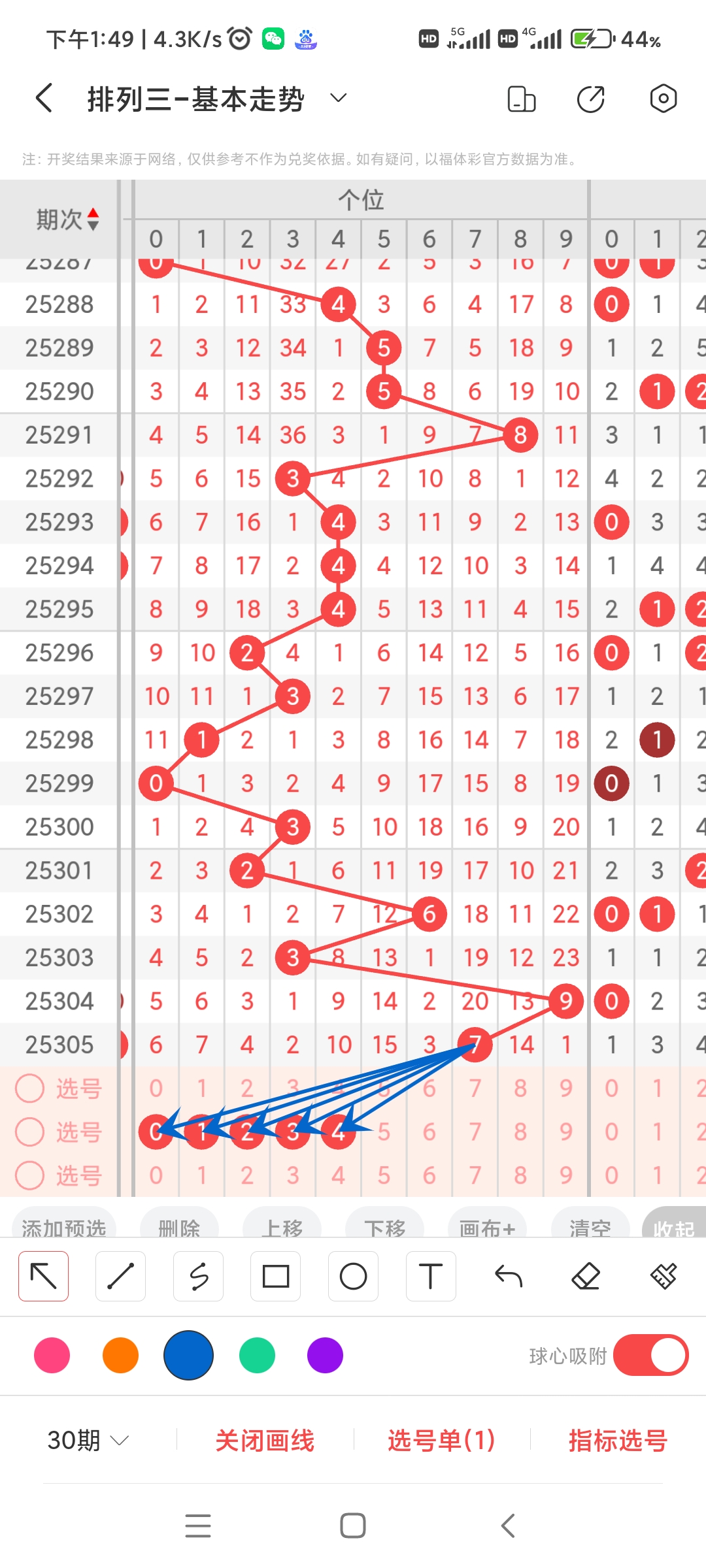Tap 关闭画线 to close drawing mode

click(x=266, y=1441)
